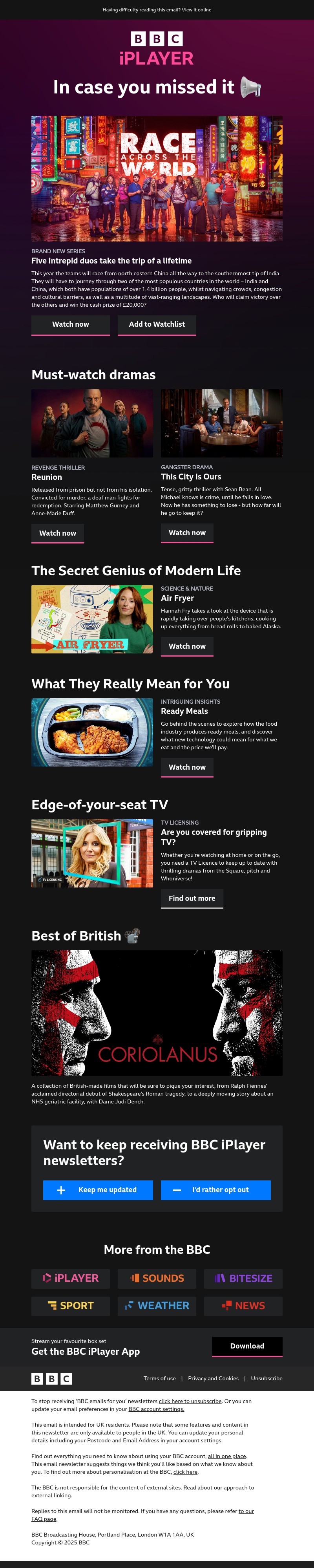Go to BBC Sounds
The width and height of the screenshot is (314, 1568).
point(157,1278)
